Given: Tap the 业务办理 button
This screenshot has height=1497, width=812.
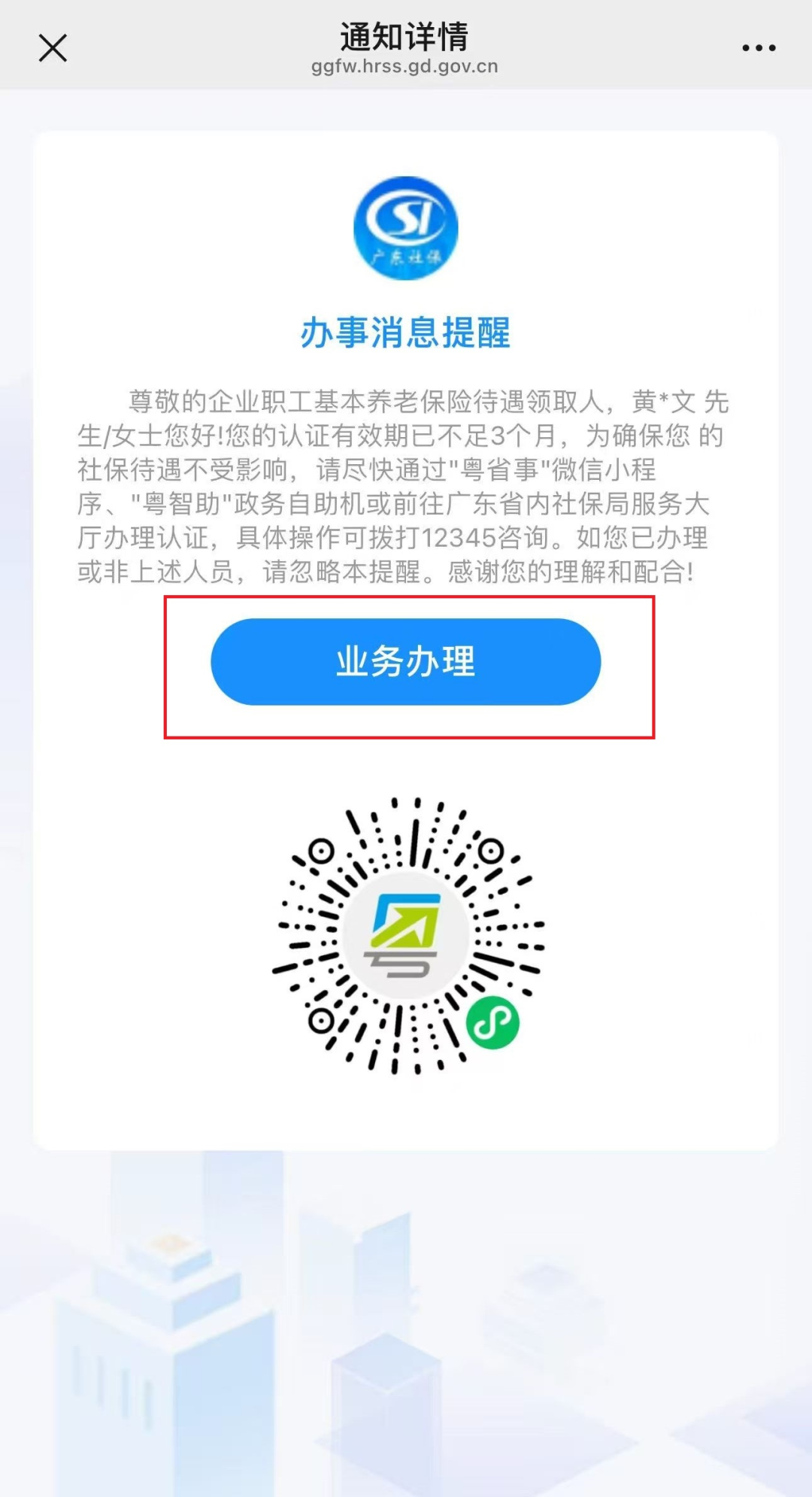Looking at the screenshot, I should [x=406, y=662].
